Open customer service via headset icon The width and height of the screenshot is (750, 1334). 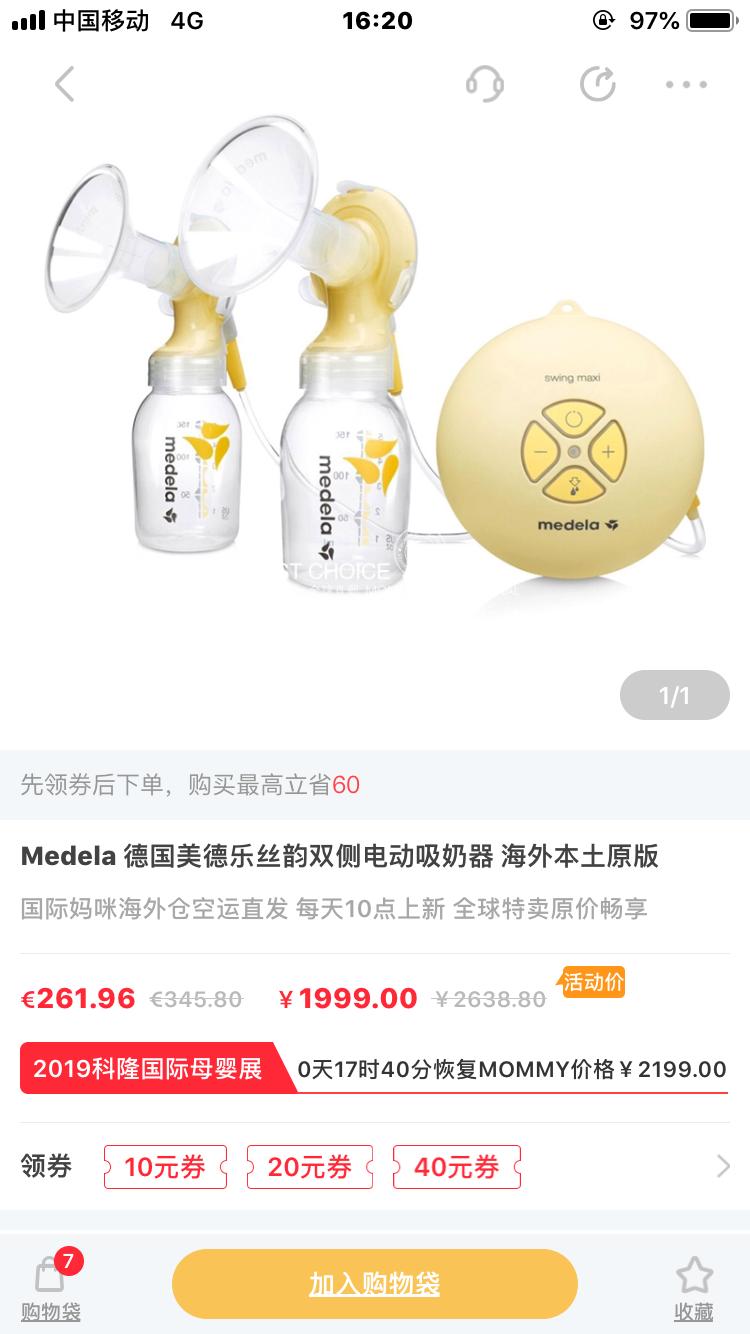pos(483,84)
